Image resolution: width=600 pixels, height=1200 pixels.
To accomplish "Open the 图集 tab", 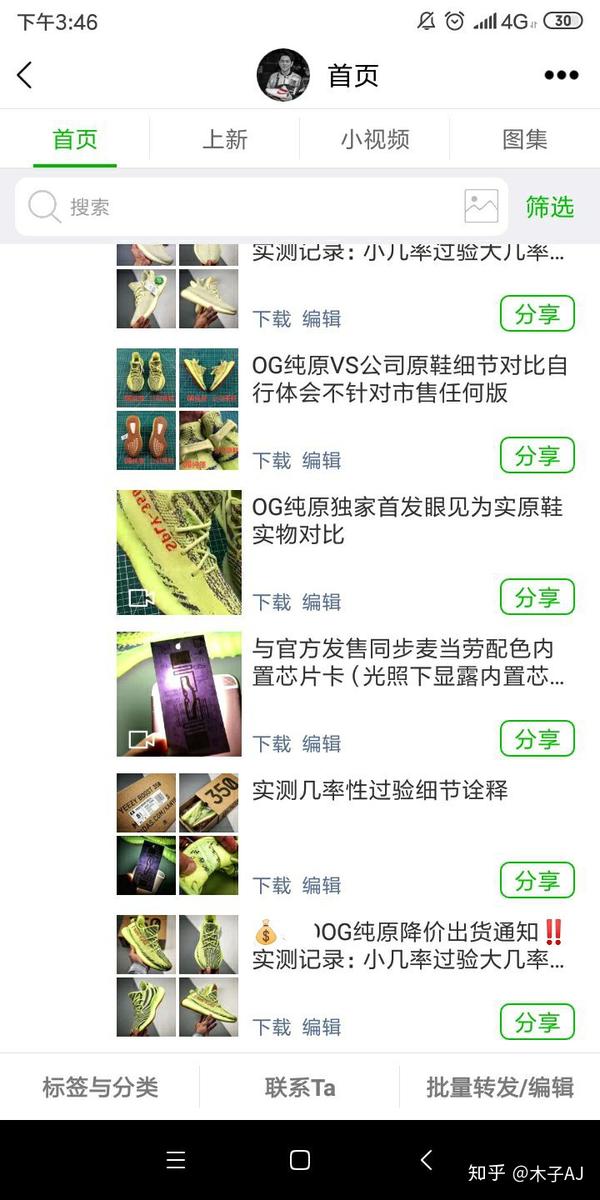I will 524,139.
